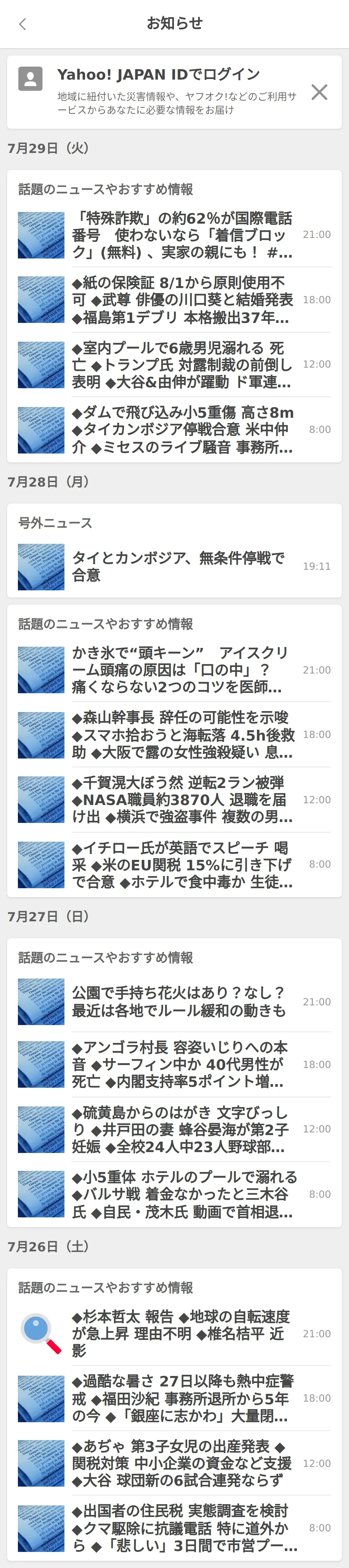
Task: Open the アンゴラ村長 容姿いじり news digest
Action: (182, 1065)
